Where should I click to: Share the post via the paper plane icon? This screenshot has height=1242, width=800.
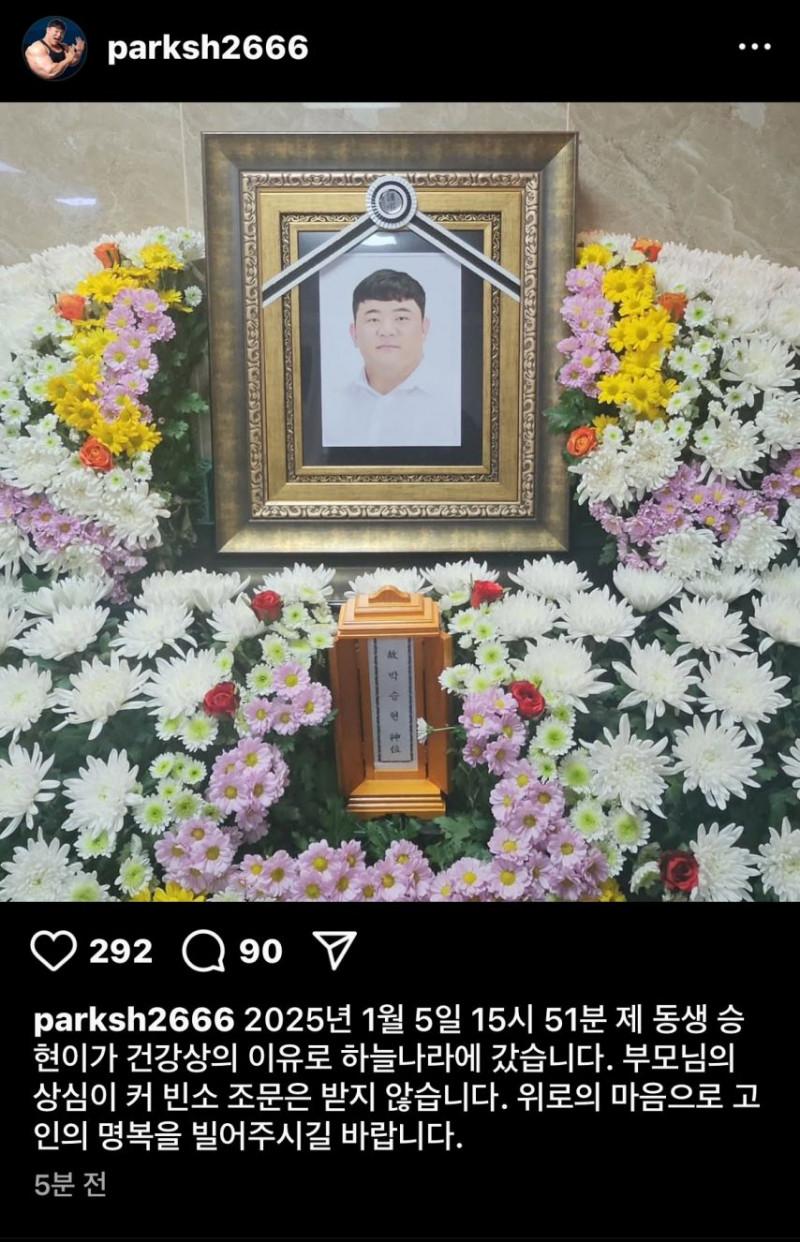(334, 951)
